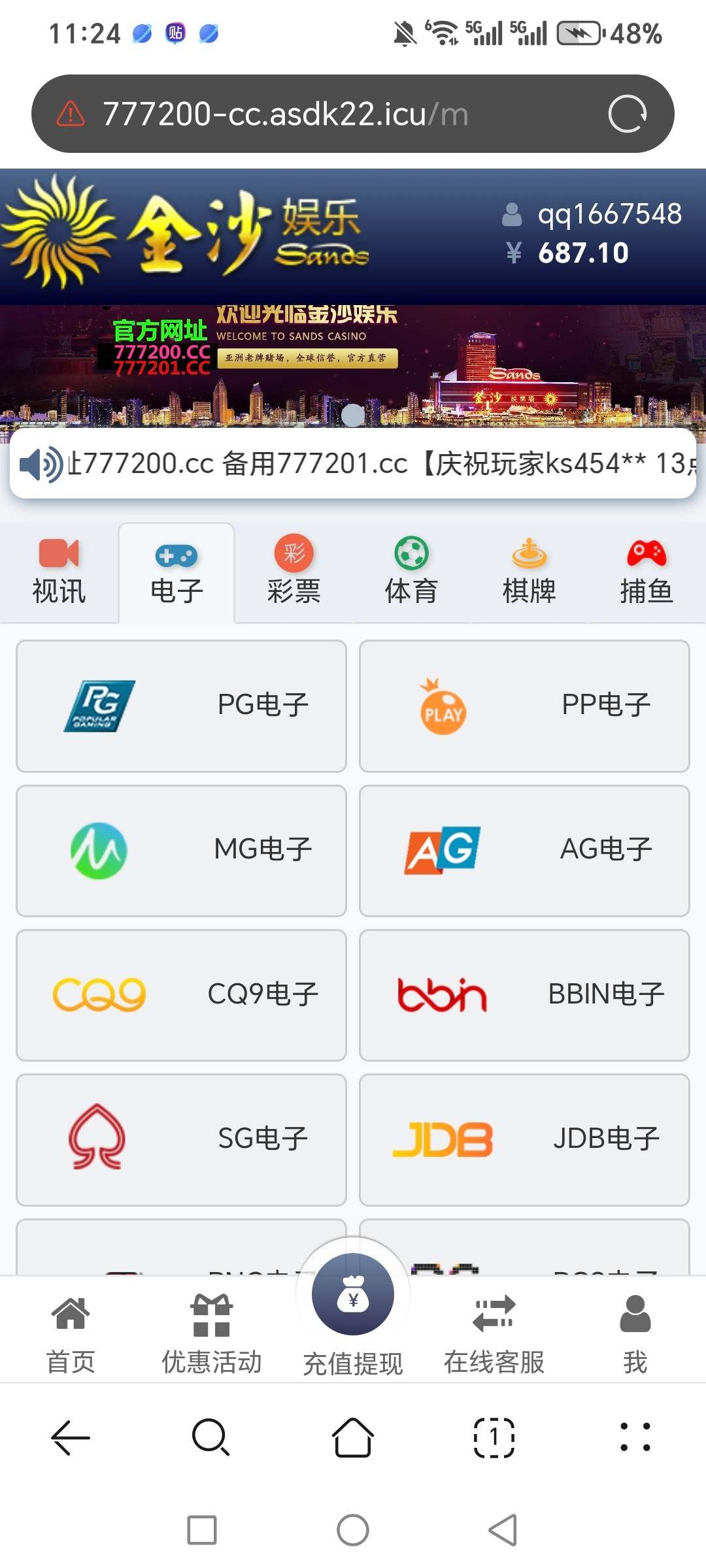706x1568 pixels.
Task: Open the PG电子 game card
Action: point(181,706)
